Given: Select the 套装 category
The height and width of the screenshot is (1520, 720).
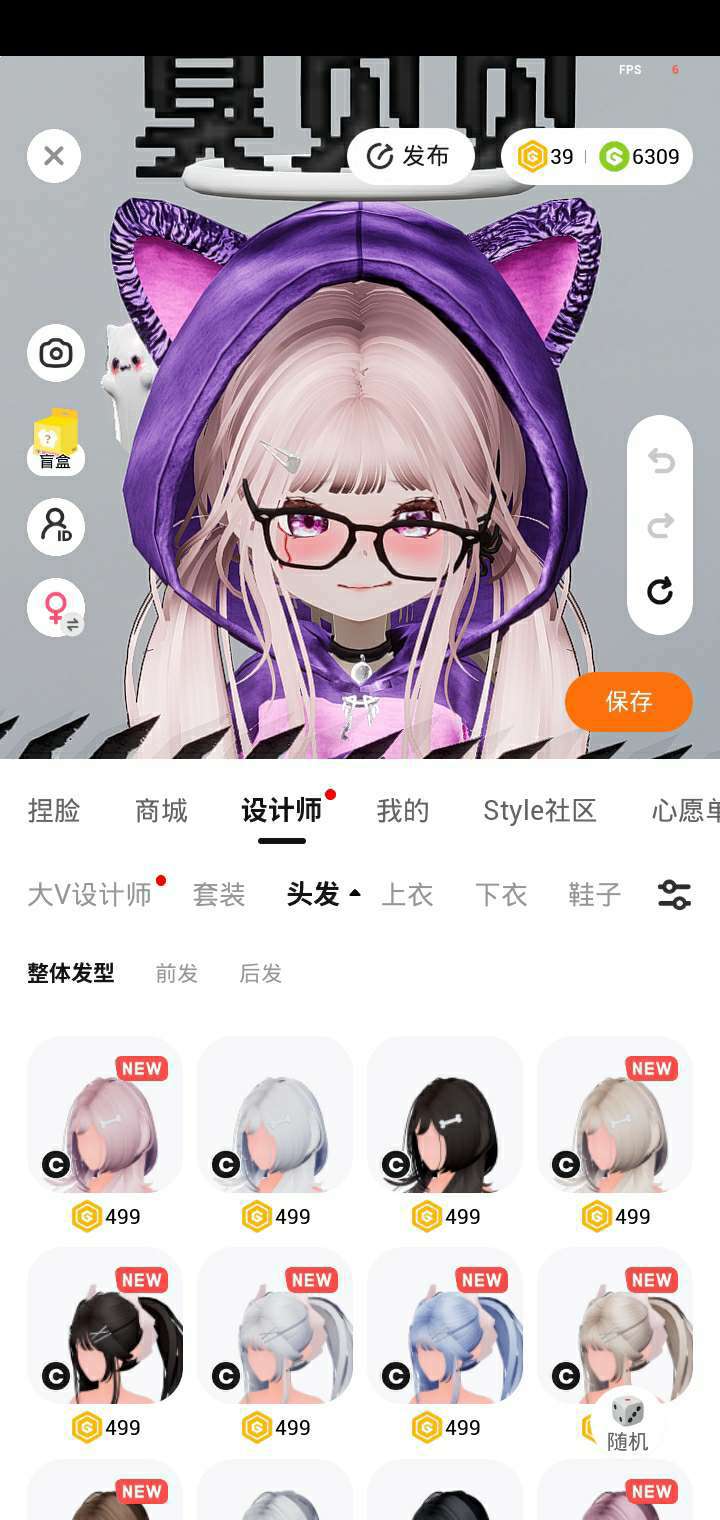Looking at the screenshot, I should pyautogui.click(x=219, y=894).
